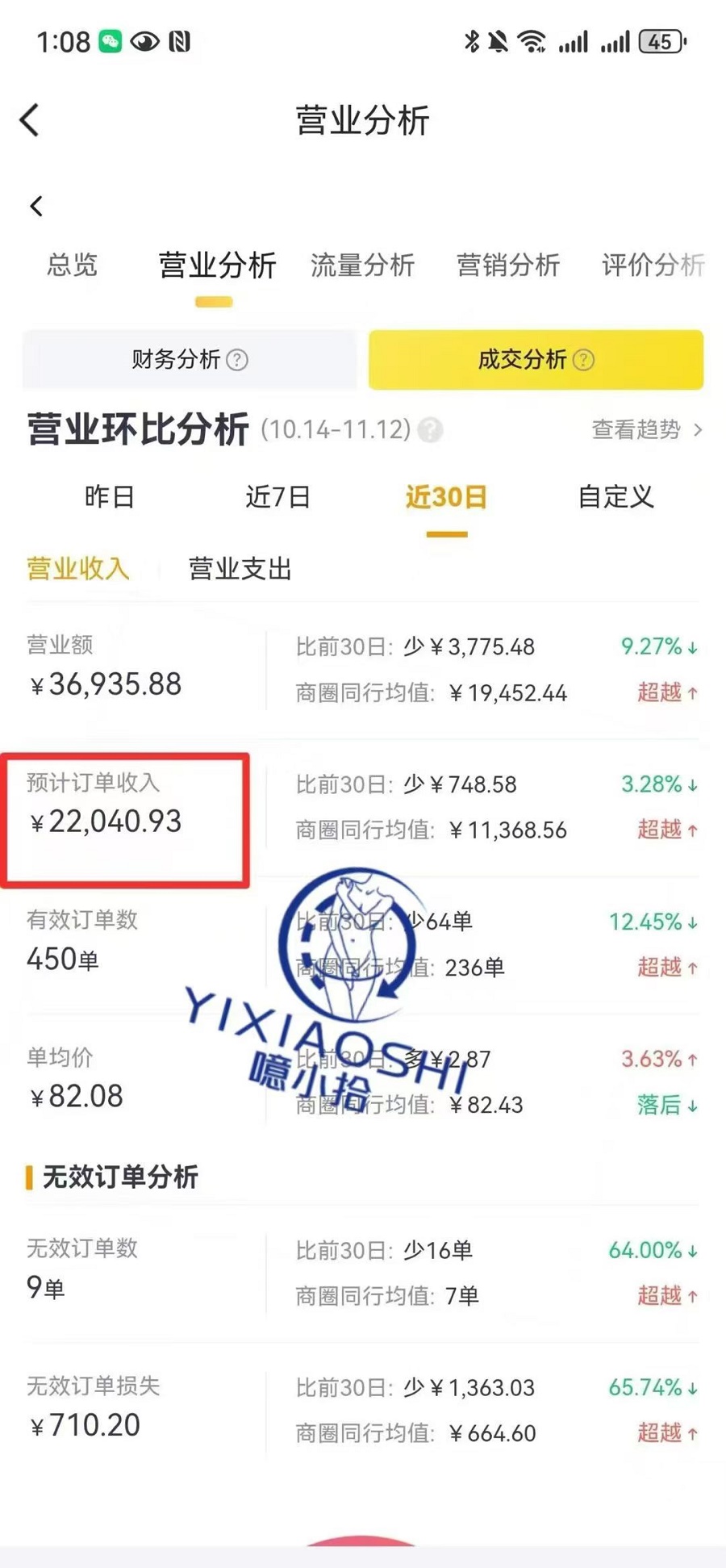This screenshot has height=1568, width=726.
Task: Go back using the top title arrow
Action: [x=30, y=121]
